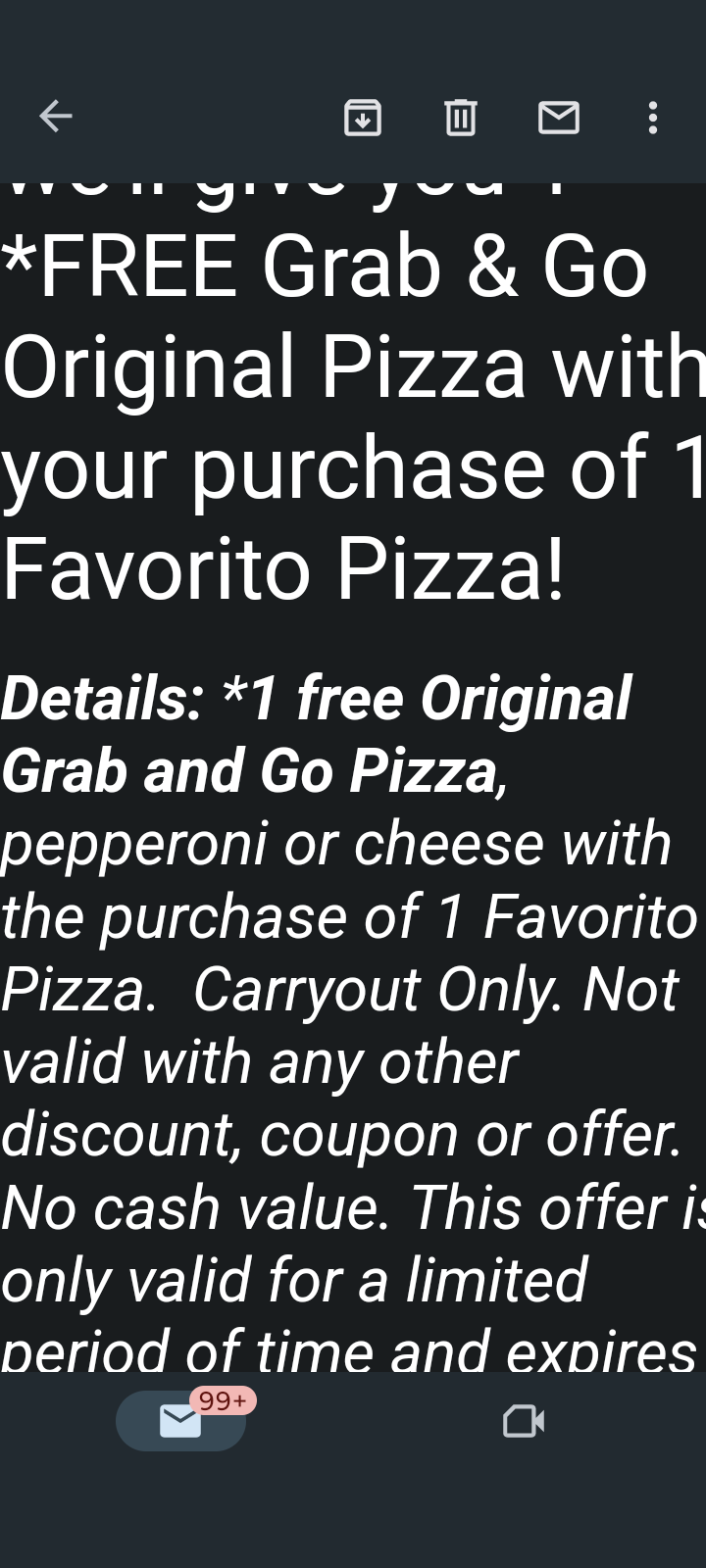Viewport: 706px width, 1568px height.
Task: Open the overflow menu
Action: [653, 118]
